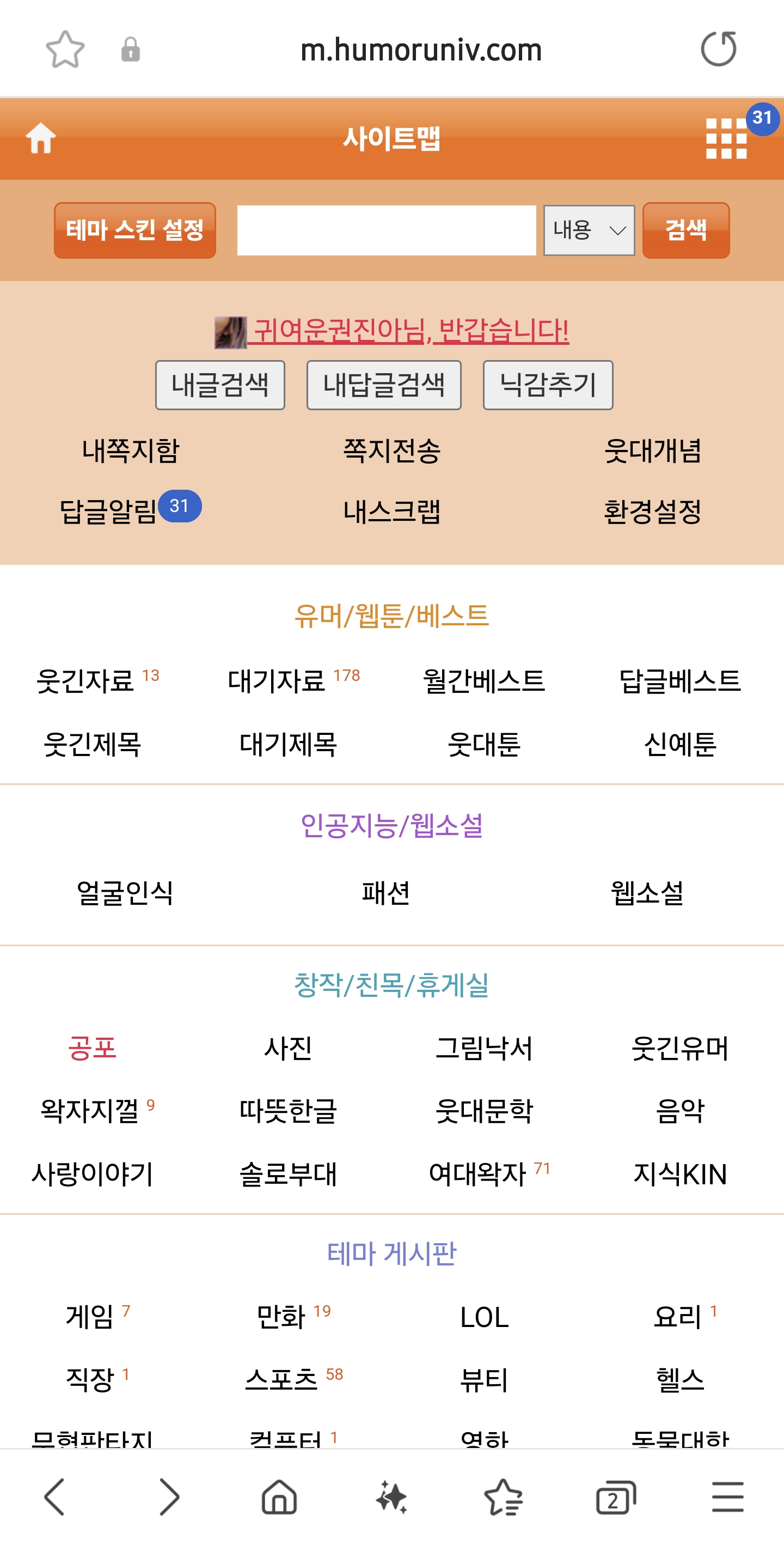Image resolution: width=784 pixels, height=1546 pixels.
Task: Reload the page in the browser
Action: 719,49
